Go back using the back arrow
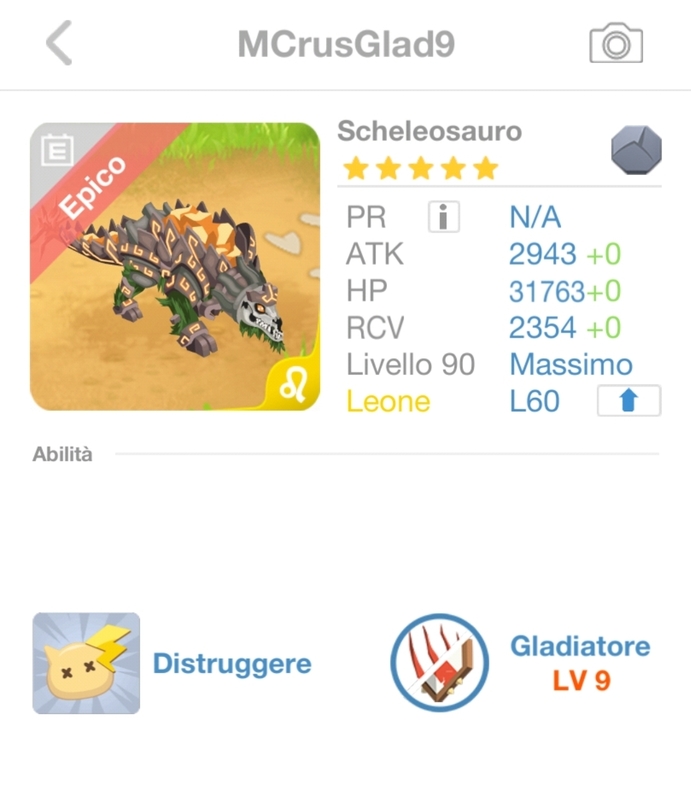This screenshot has width=691, height=800. coord(59,44)
